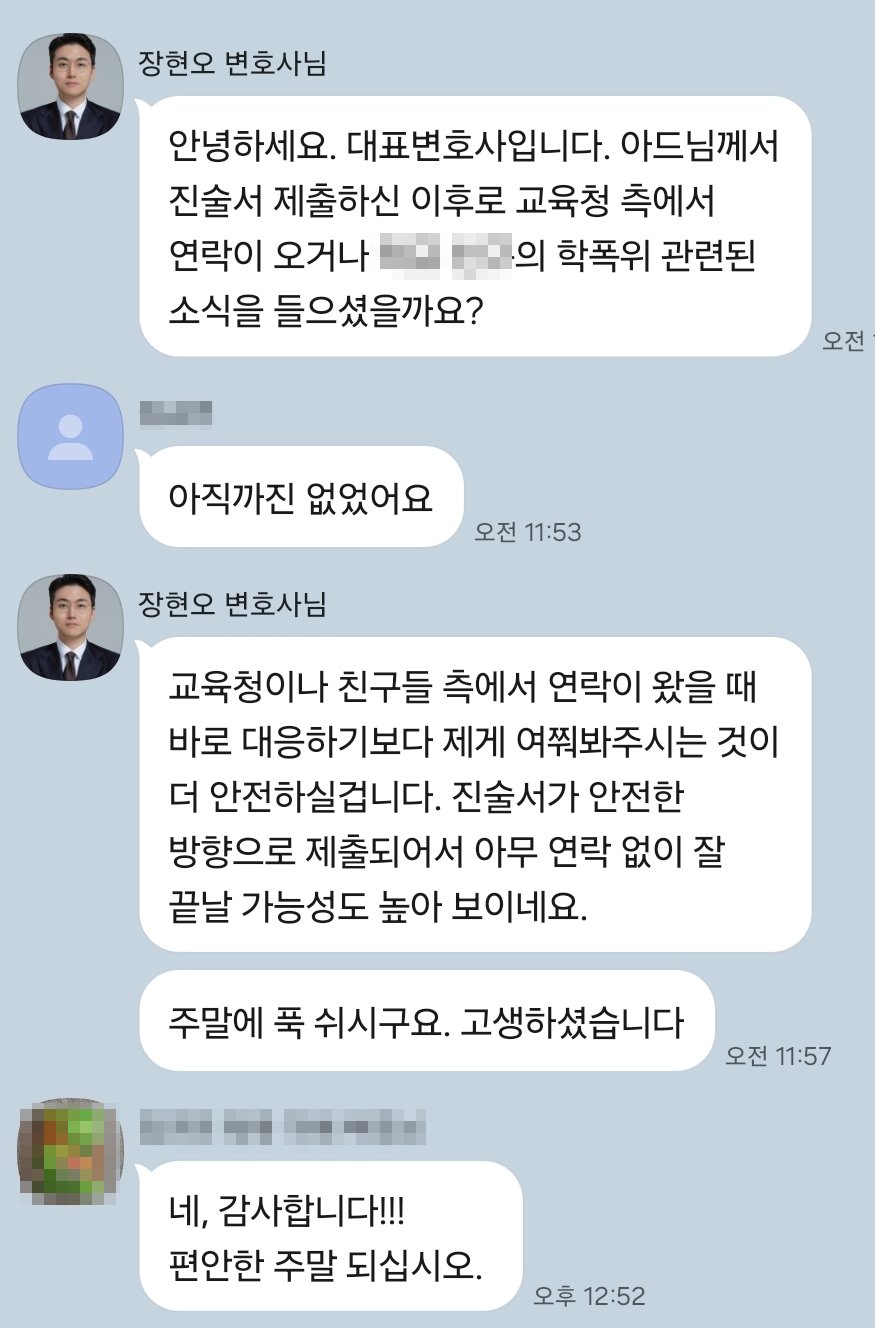This screenshot has height=1328, width=875.
Task: Open 장현오 변호사님's profile photo beside the 교육청이나 친구들 message
Action: pos(71,627)
